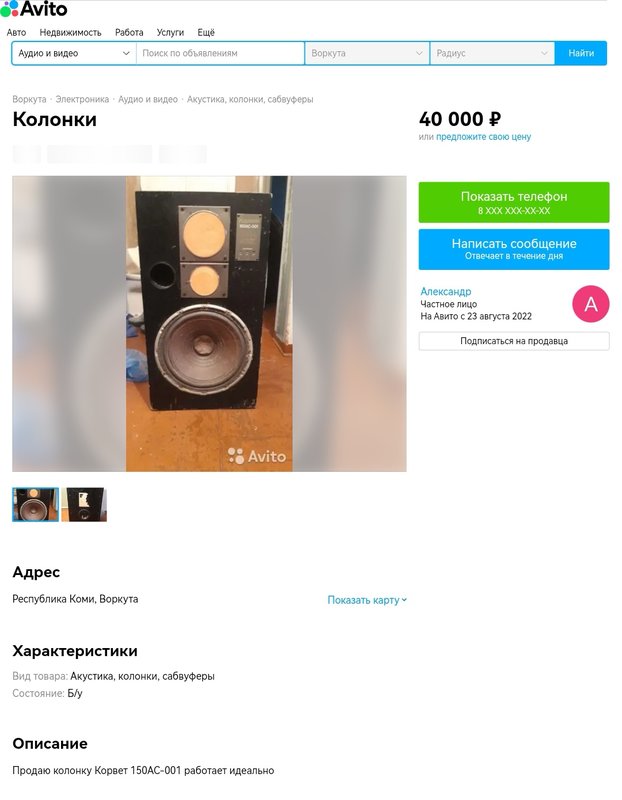
Task: Show the seller's phone number
Action: (x=513, y=202)
